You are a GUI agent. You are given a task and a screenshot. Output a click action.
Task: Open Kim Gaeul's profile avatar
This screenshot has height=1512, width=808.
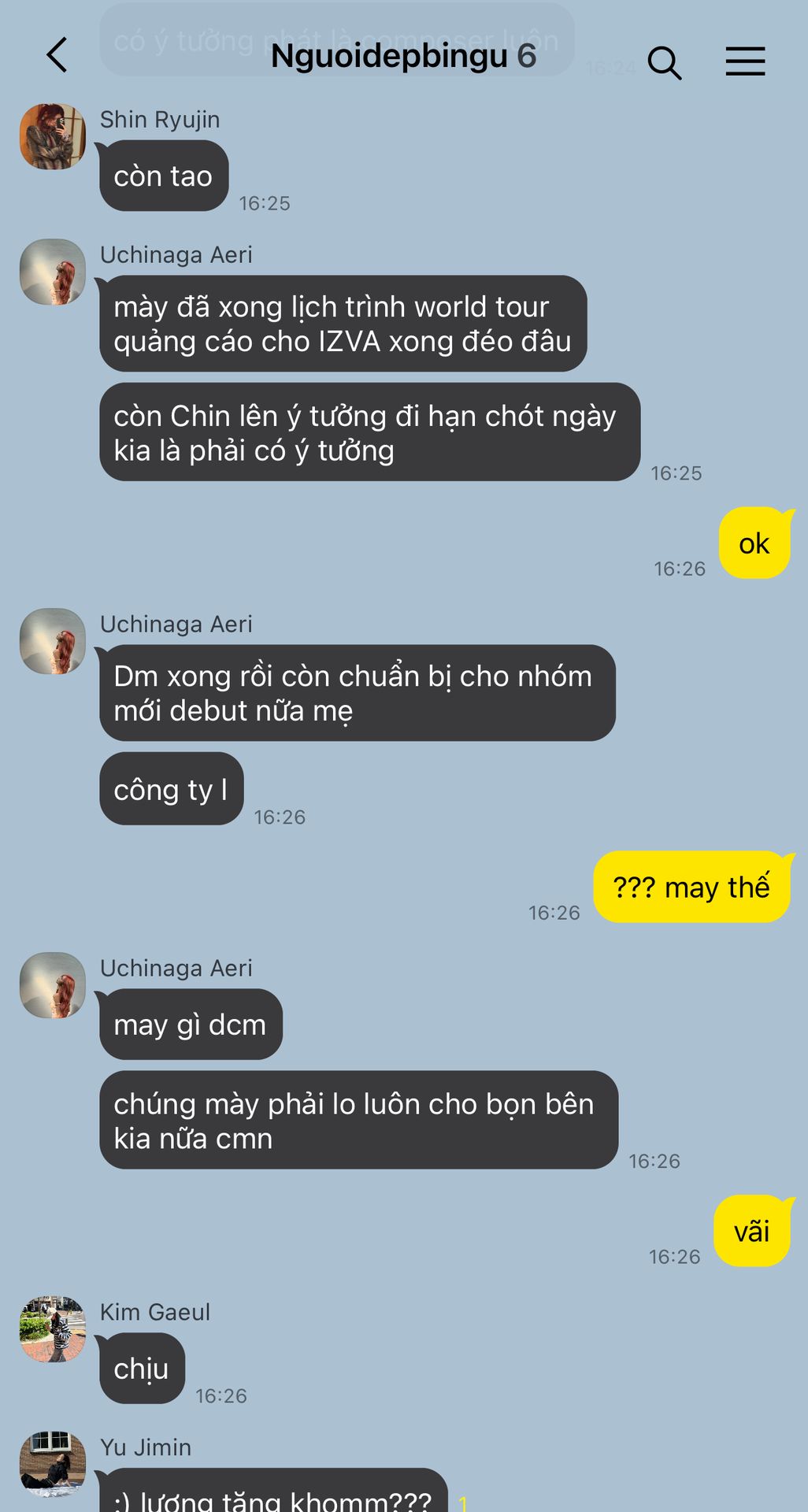53,1329
